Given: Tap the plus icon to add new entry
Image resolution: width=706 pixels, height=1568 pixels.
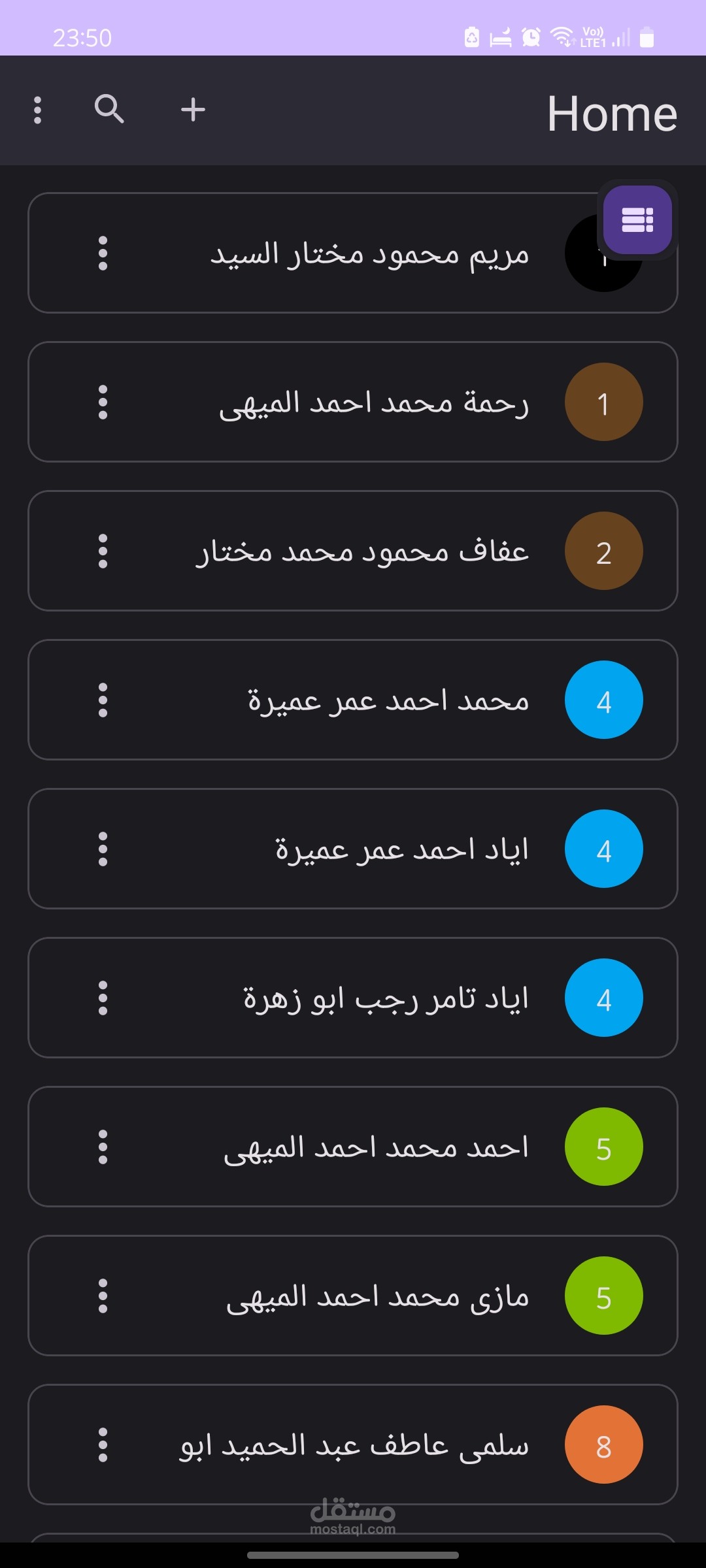Looking at the screenshot, I should [192, 110].
